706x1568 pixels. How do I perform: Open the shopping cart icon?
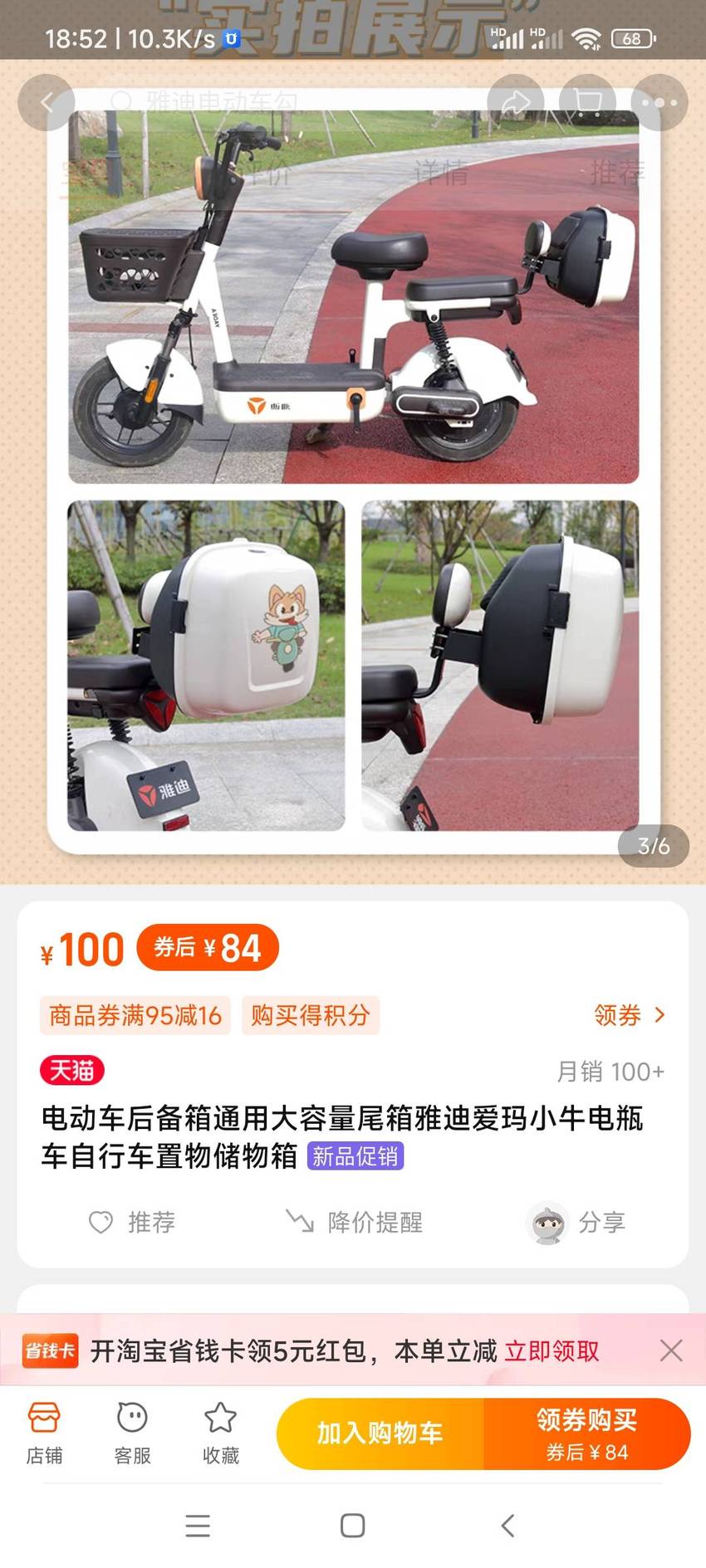click(x=587, y=103)
